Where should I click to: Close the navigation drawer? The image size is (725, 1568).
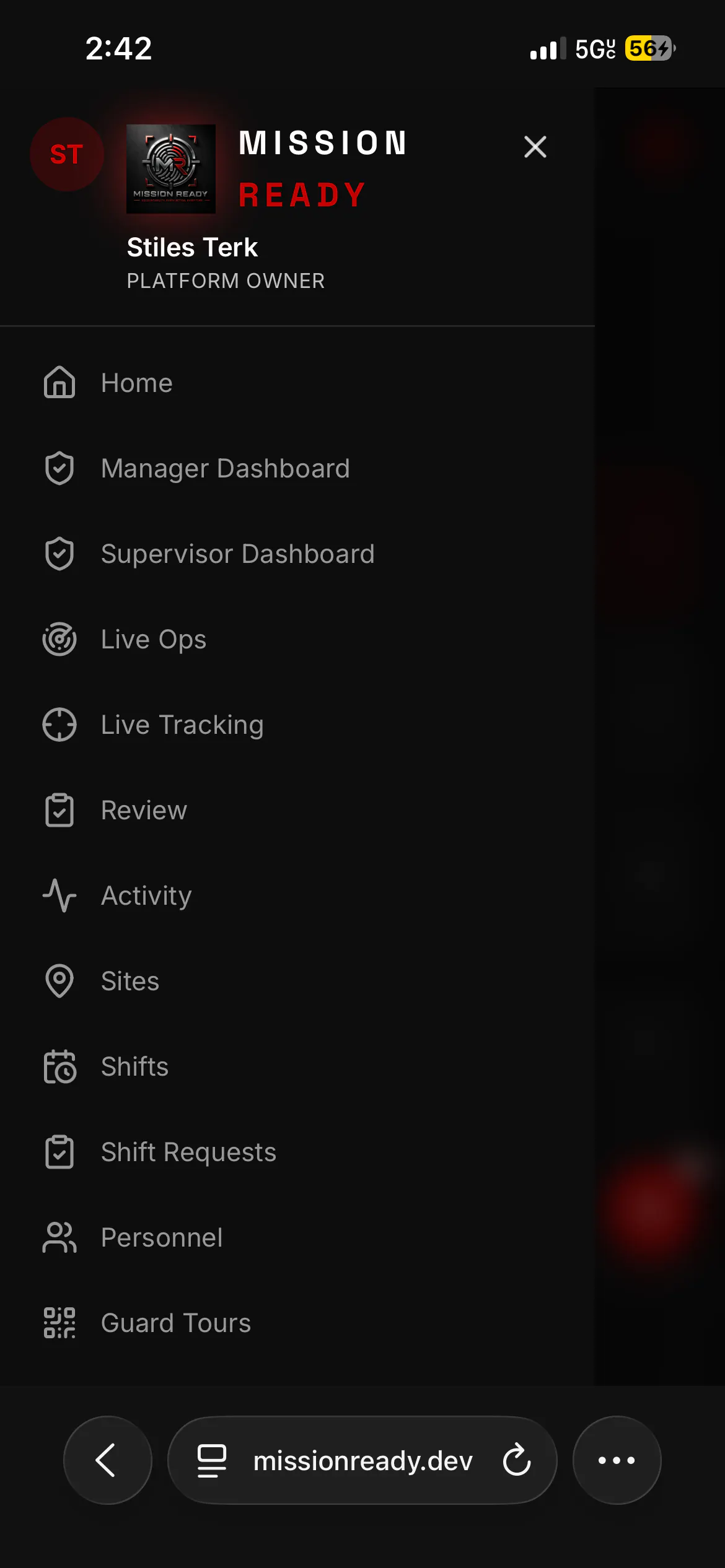[x=535, y=147]
